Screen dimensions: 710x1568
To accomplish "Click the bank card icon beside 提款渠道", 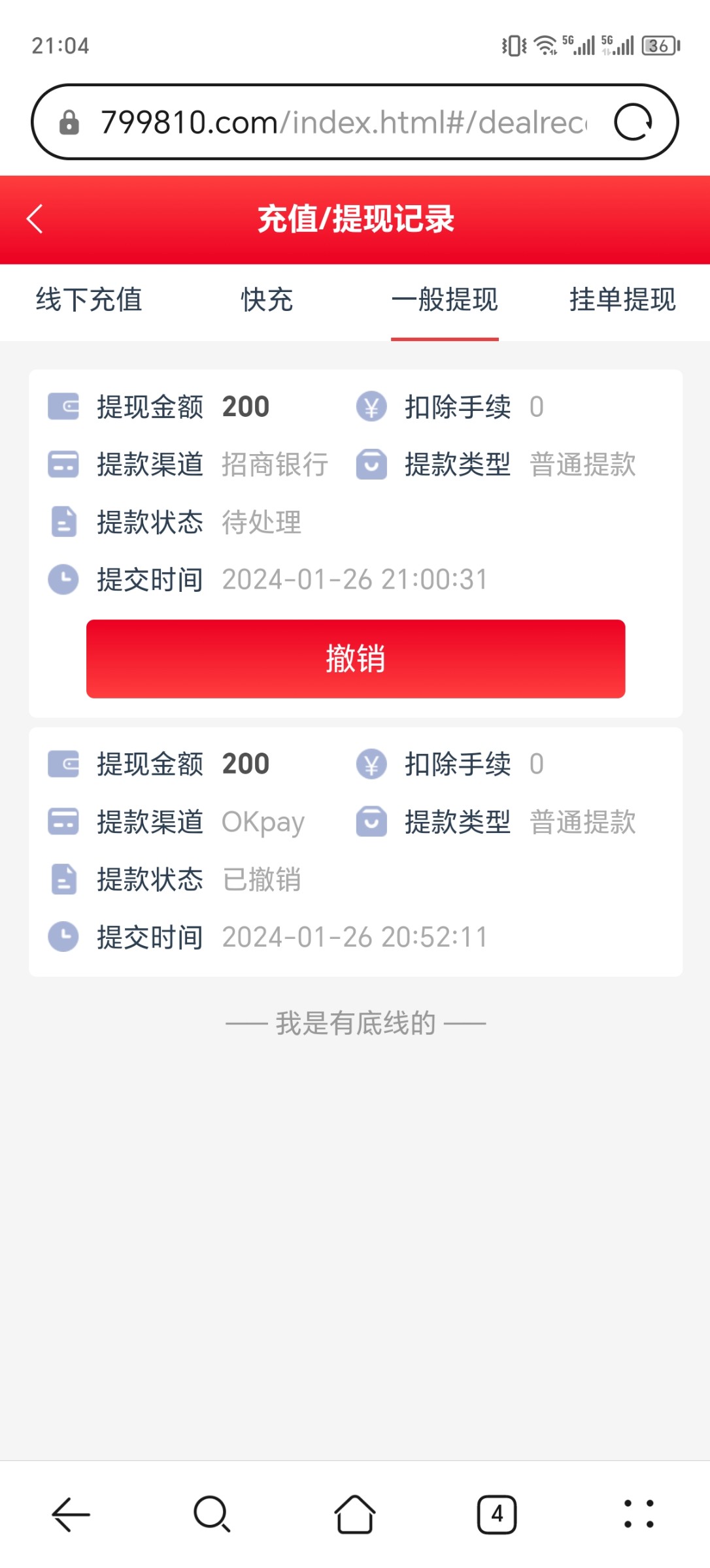I will coord(63,465).
